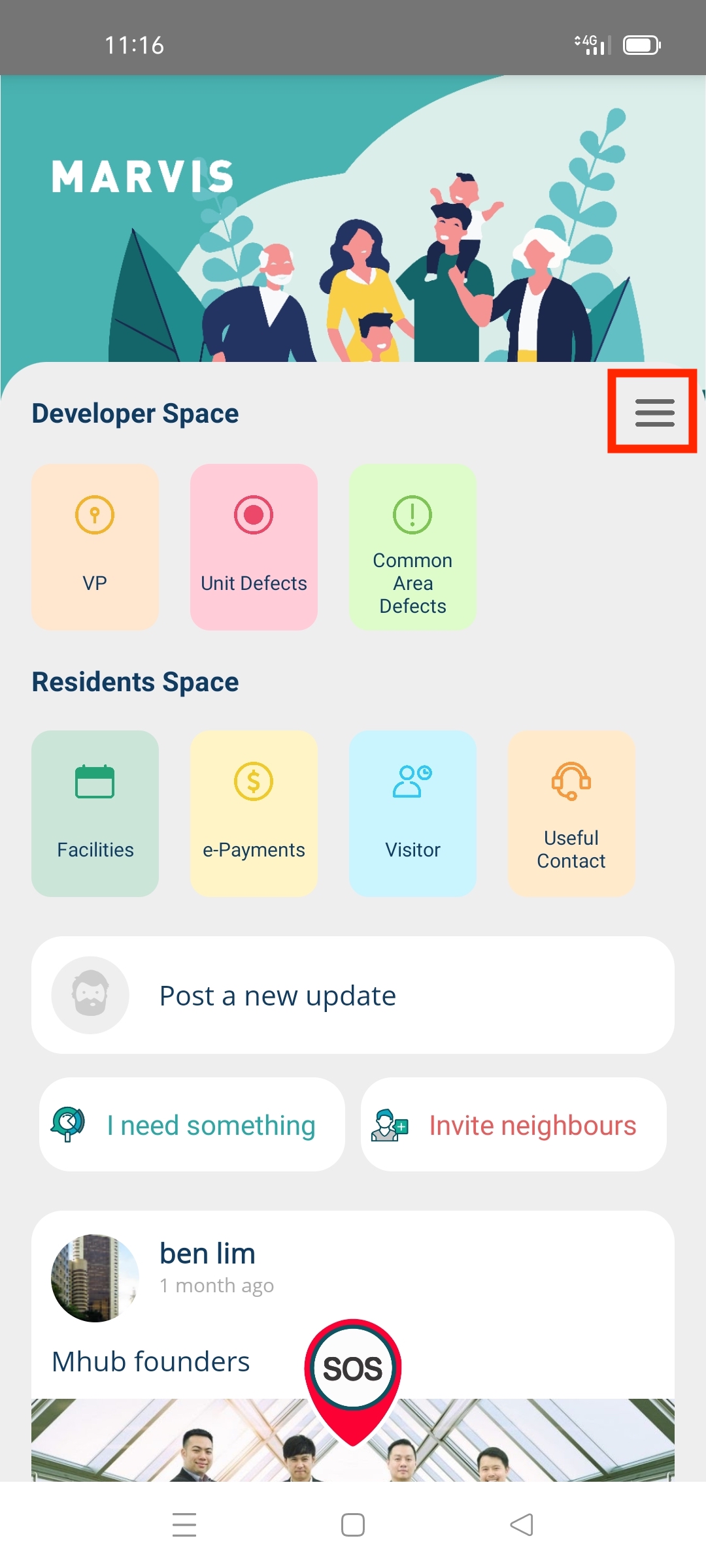The image size is (706, 1568).
Task: Select the Visitor management icon
Action: (412, 781)
